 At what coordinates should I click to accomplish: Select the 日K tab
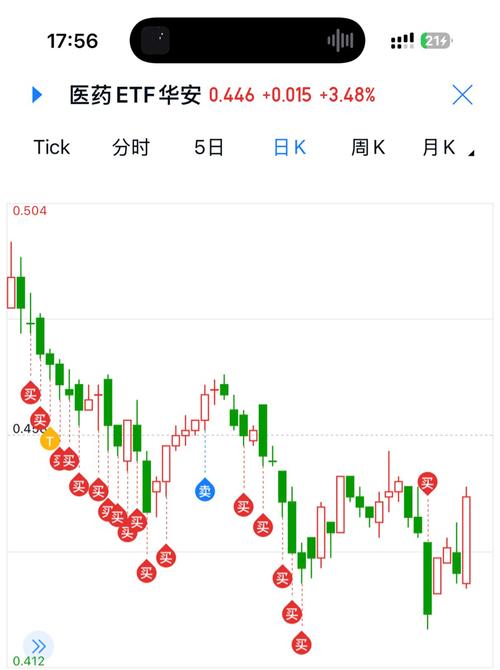click(x=289, y=147)
